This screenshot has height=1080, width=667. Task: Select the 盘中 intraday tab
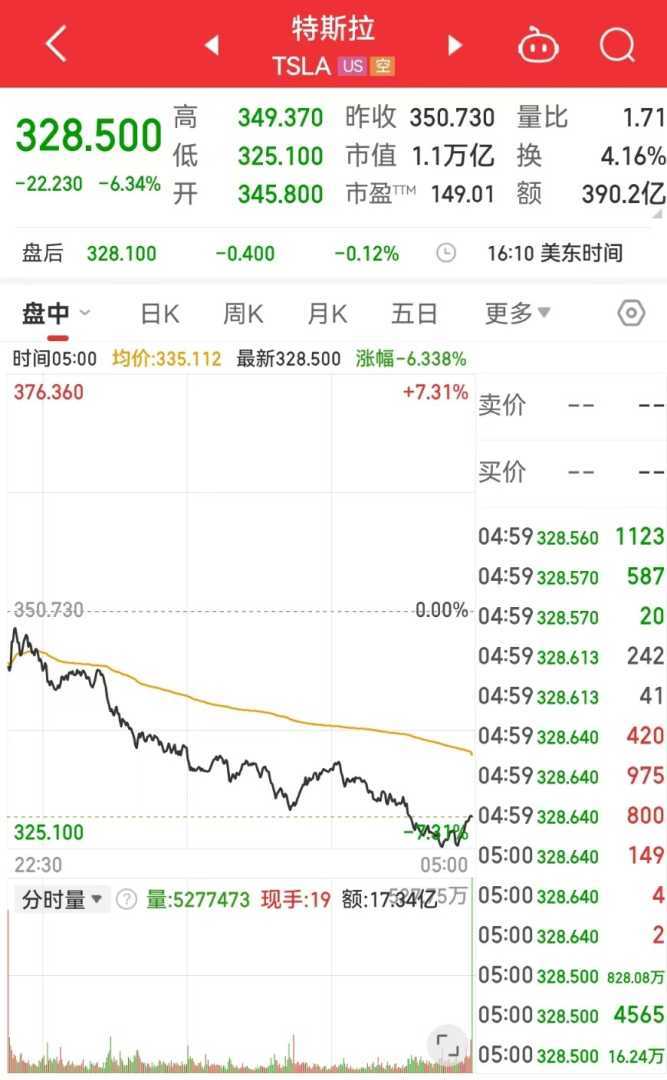point(55,314)
